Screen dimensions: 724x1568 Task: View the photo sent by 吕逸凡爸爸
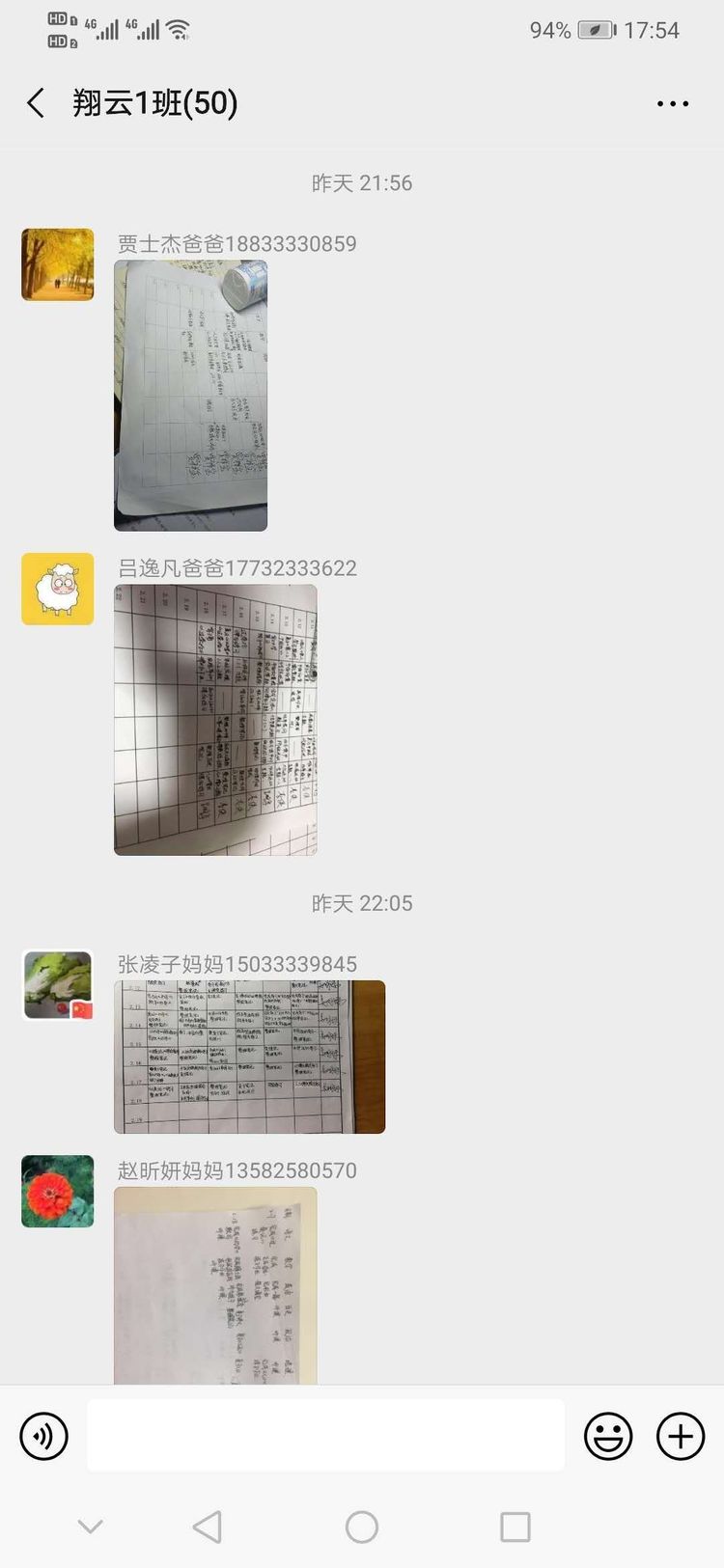tap(215, 720)
